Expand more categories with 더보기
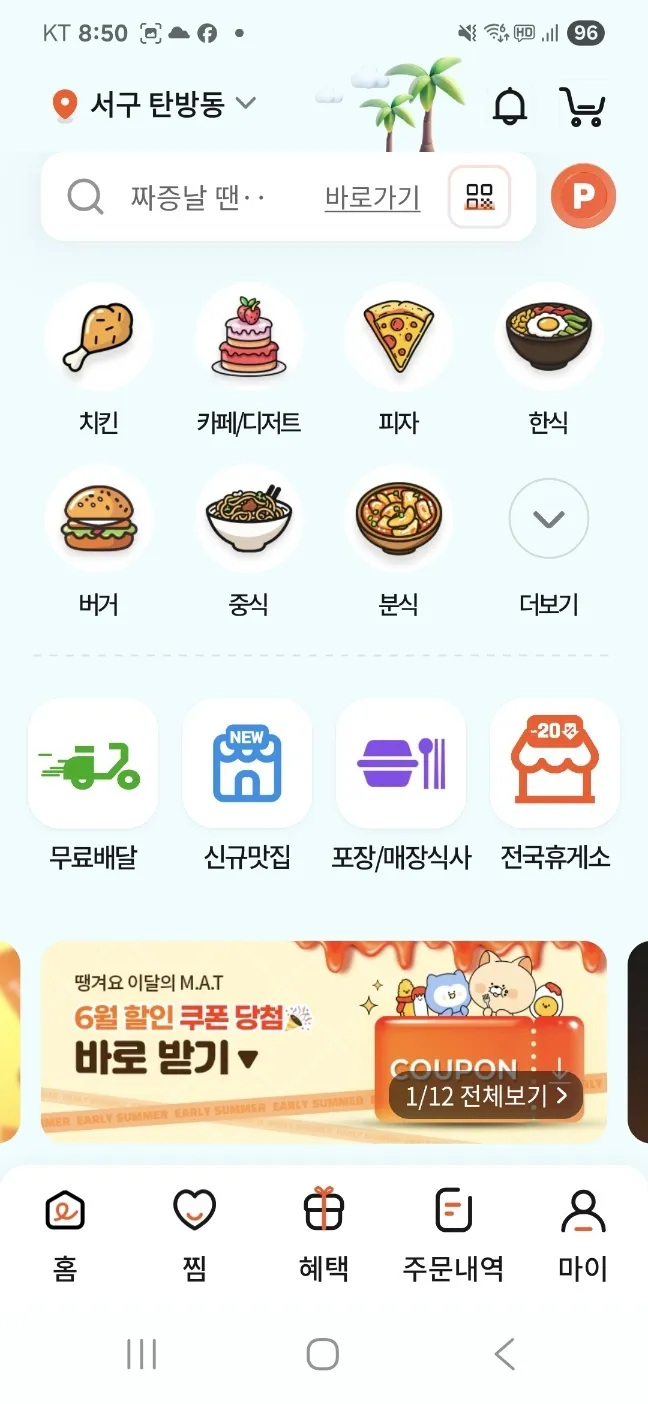This screenshot has width=648, height=1404. tap(548, 540)
